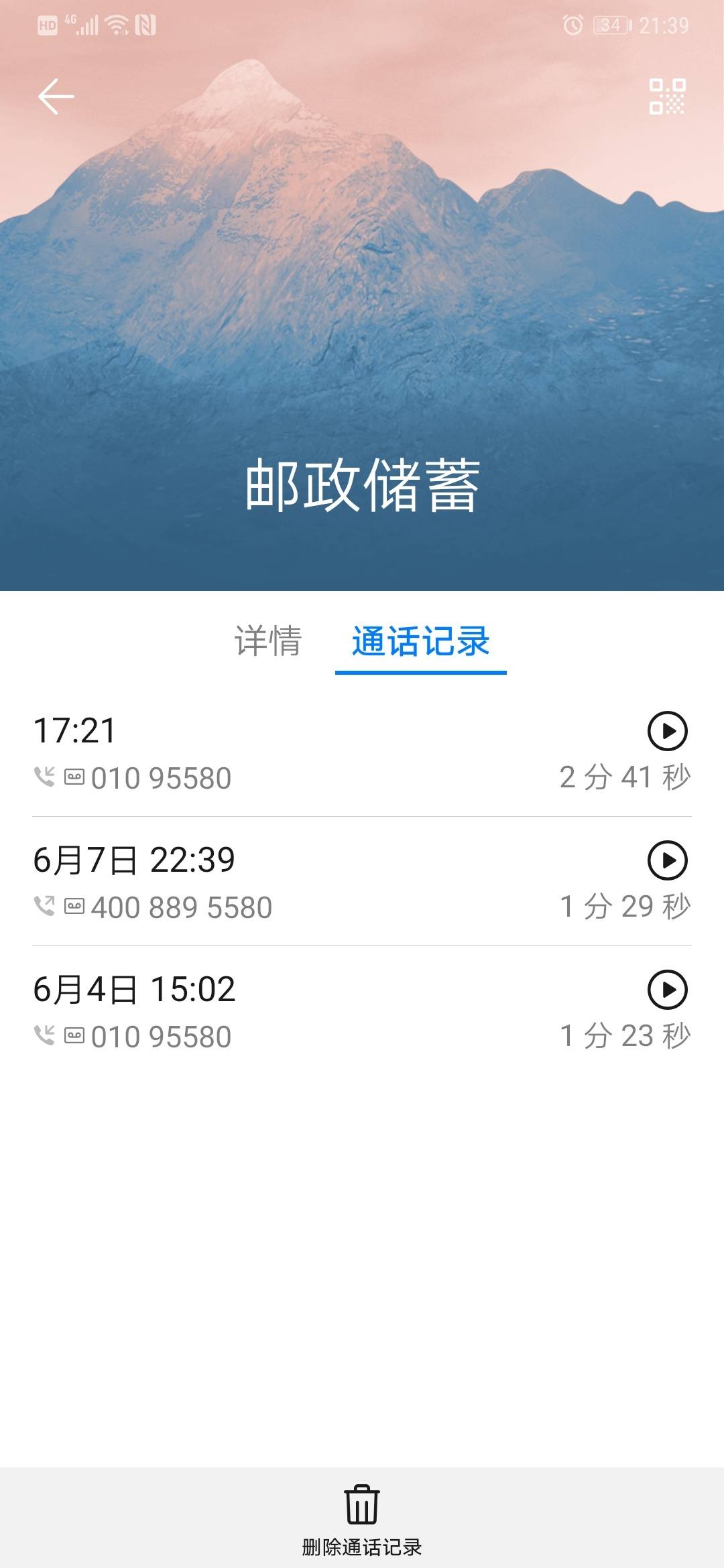Viewport: 724px width, 1568px height.
Task: Play recording of 6月4日 15:02 call
Action: [667, 989]
